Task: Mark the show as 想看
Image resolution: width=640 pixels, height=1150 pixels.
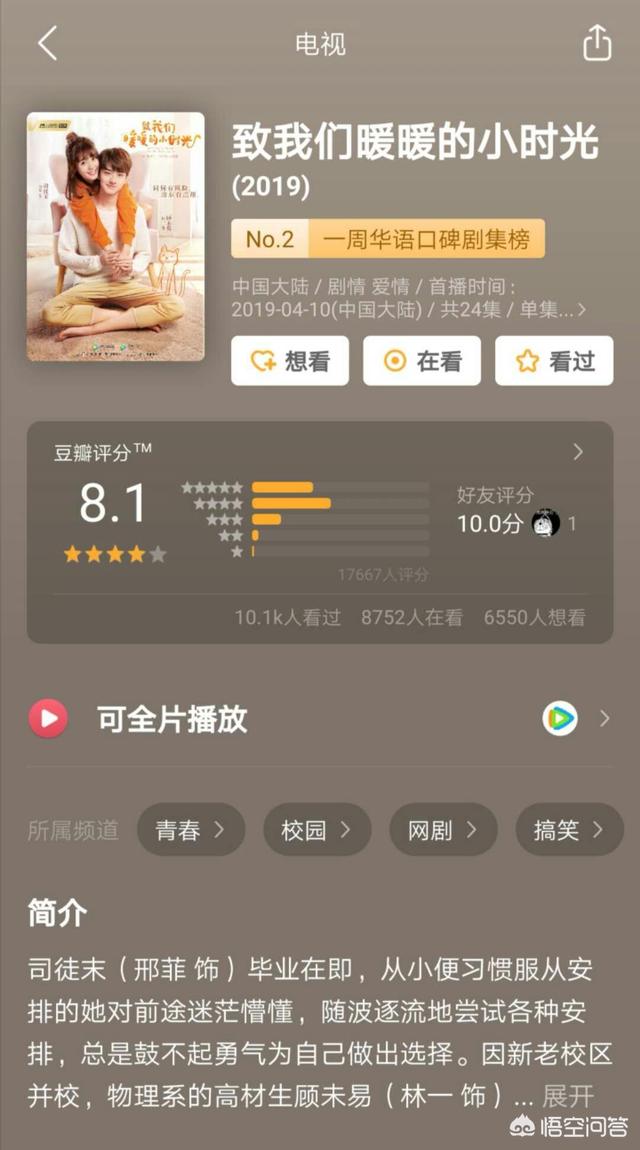Action: (x=290, y=361)
